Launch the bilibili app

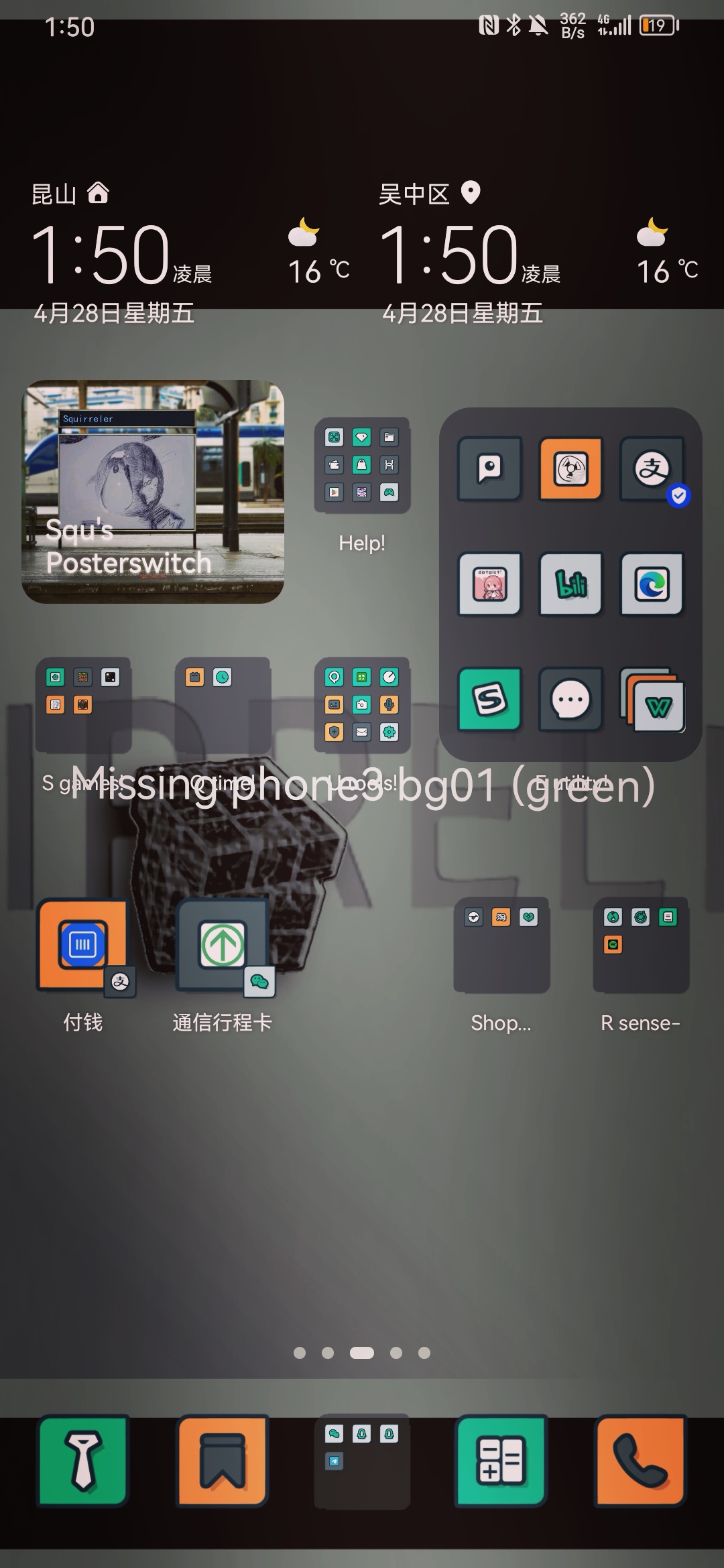[570, 584]
